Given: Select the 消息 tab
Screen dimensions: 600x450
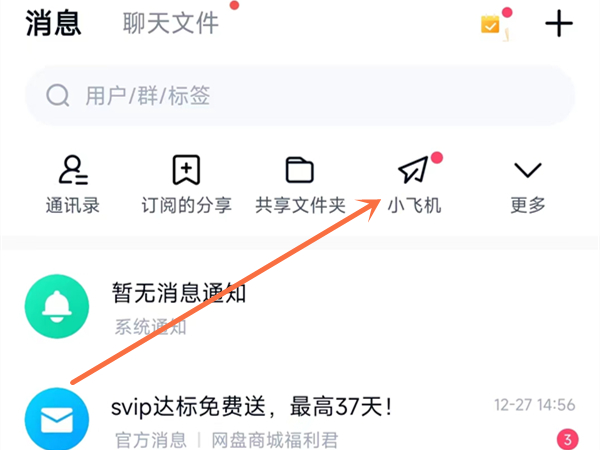Looking at the screenshot, I should [x=52, y=24].
